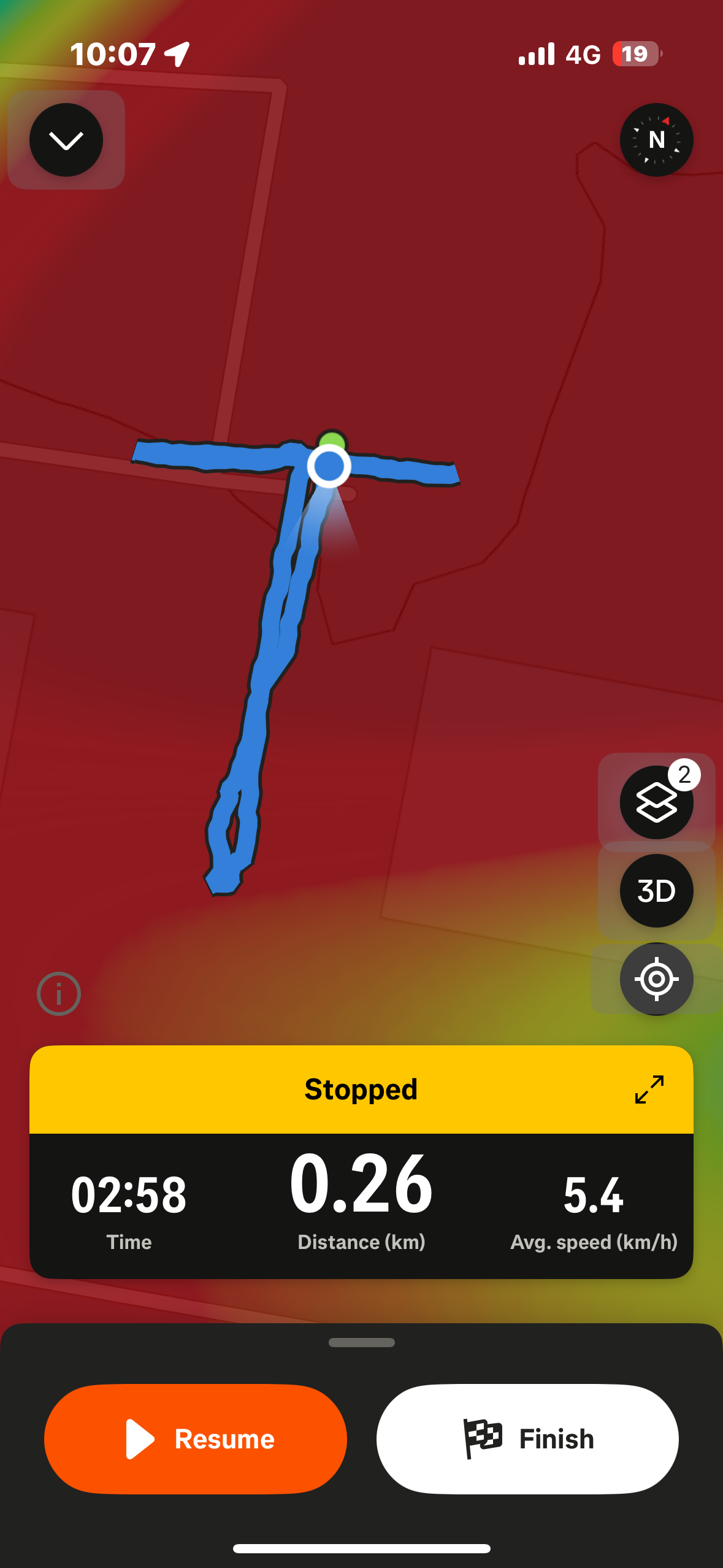This screenshot has height=1568, width=723.
Task: Open the map info icon
Action: click(x=59, y=993)
